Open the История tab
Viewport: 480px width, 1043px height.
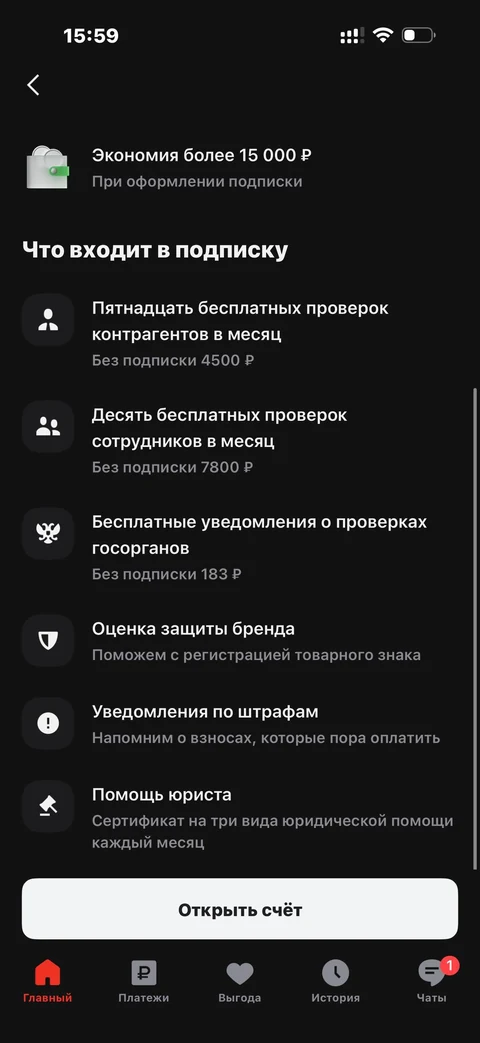tap(336, 982)
